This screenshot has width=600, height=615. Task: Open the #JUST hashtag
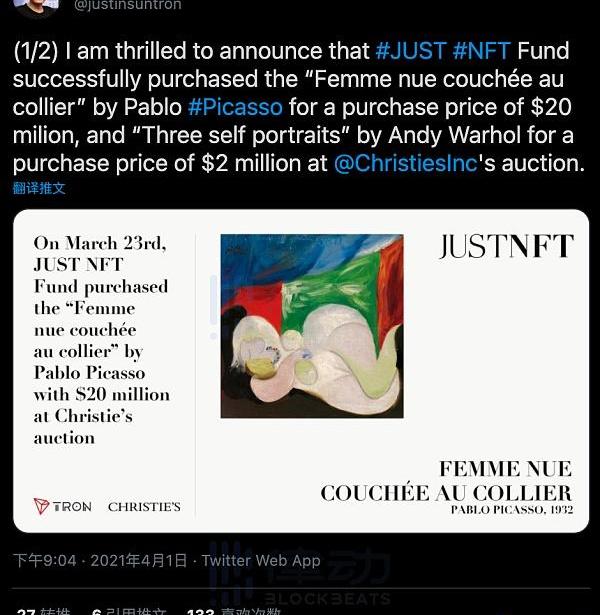pyautogui.click(x=412, y=51)
